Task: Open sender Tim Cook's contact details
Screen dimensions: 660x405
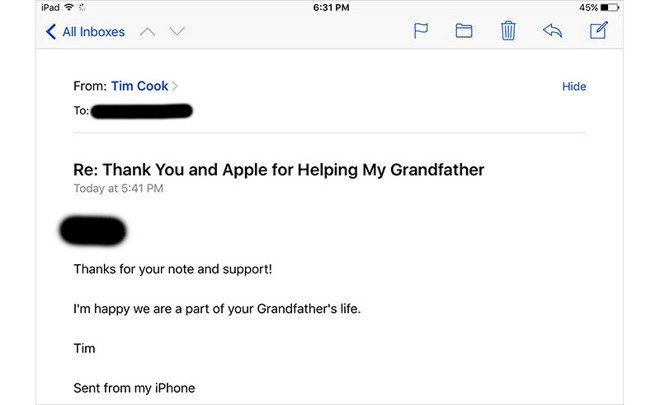Action: pos(140,86)
